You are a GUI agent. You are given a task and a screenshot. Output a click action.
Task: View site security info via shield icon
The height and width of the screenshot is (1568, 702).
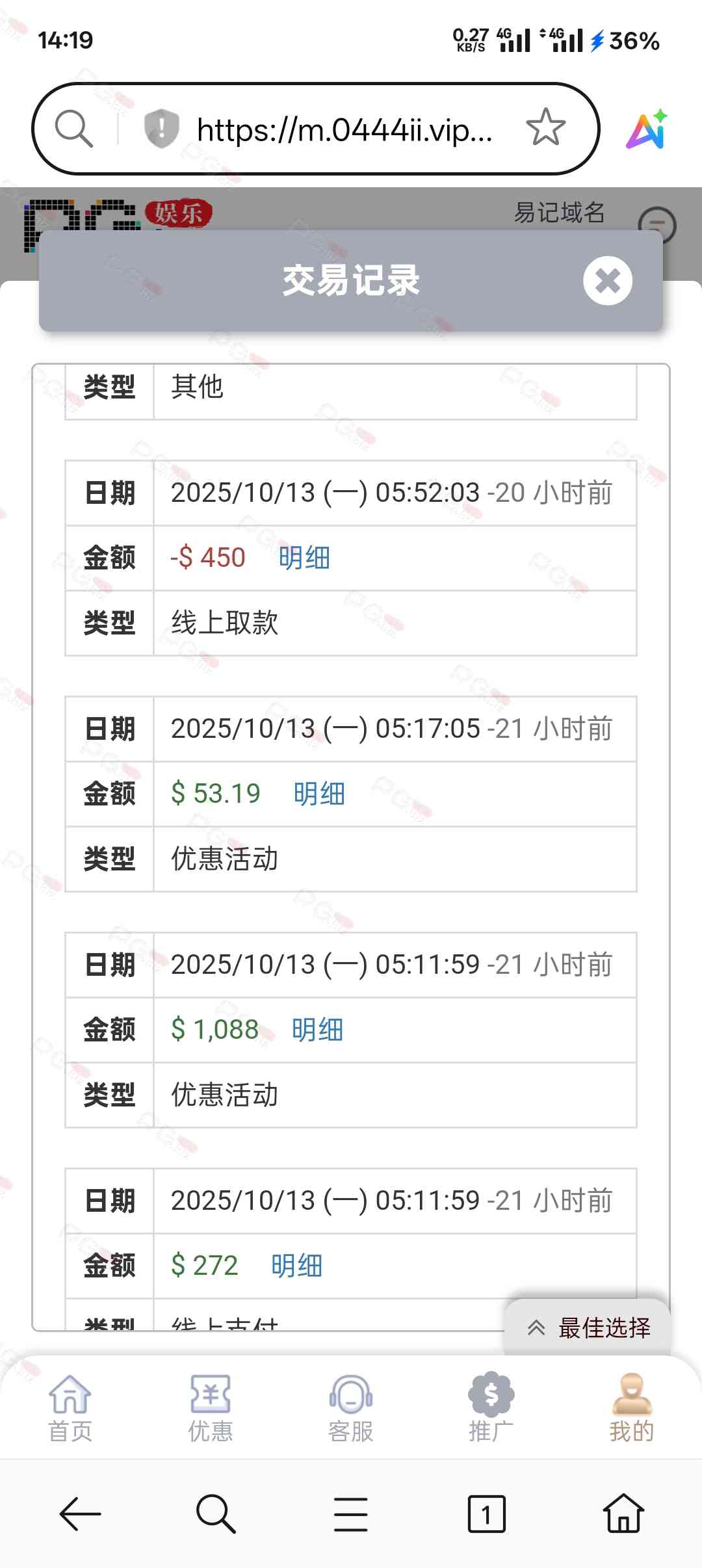[161, 129]
